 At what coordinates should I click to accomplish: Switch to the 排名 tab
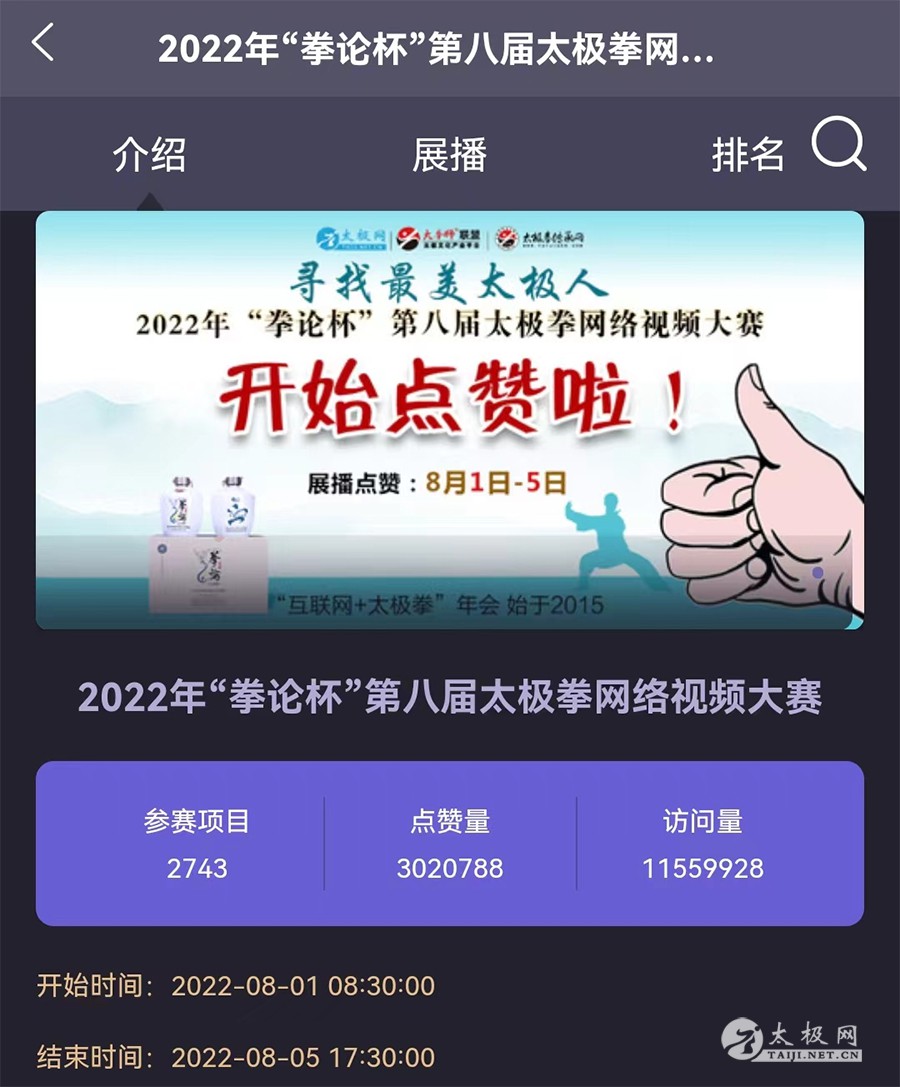click(x=747, y=155)
